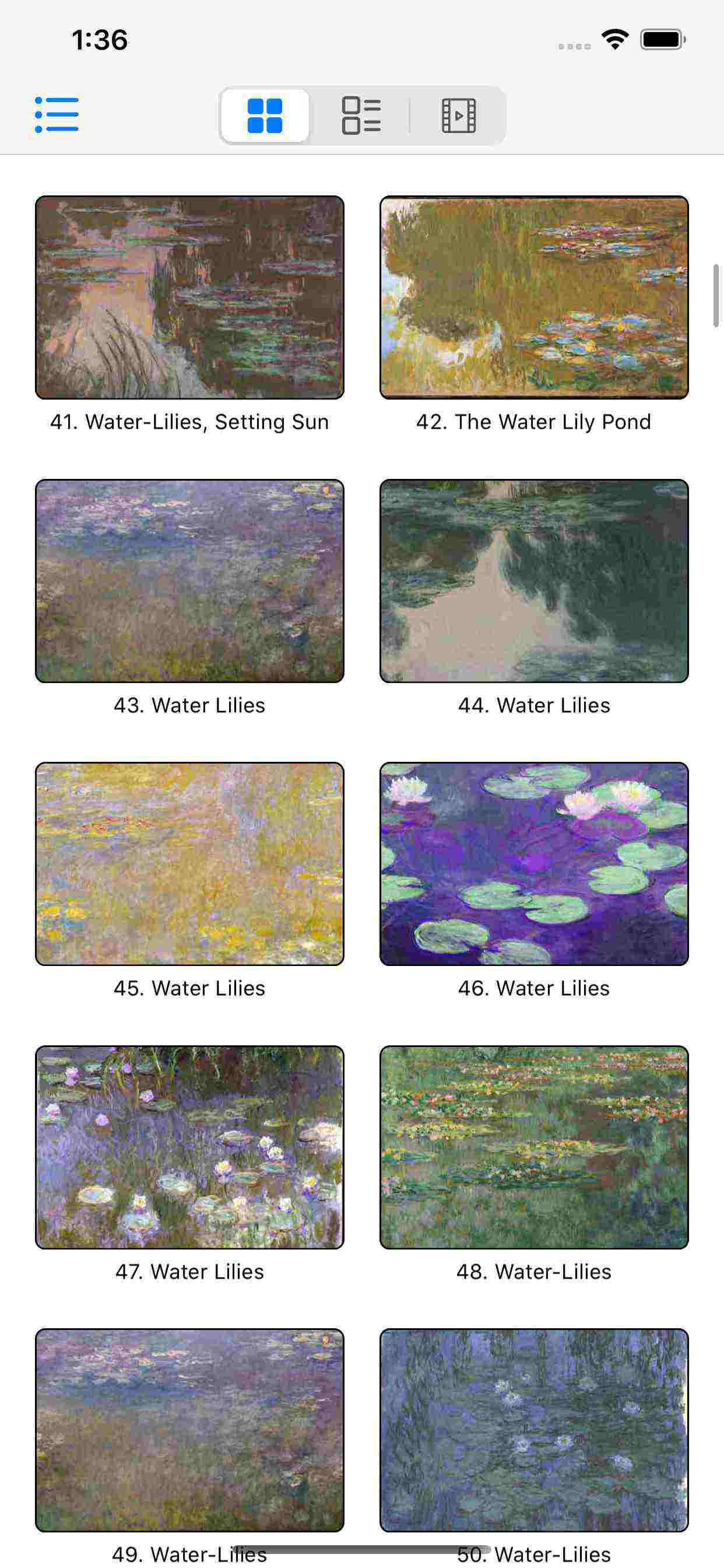Open the list menu icon

point(57,114)
